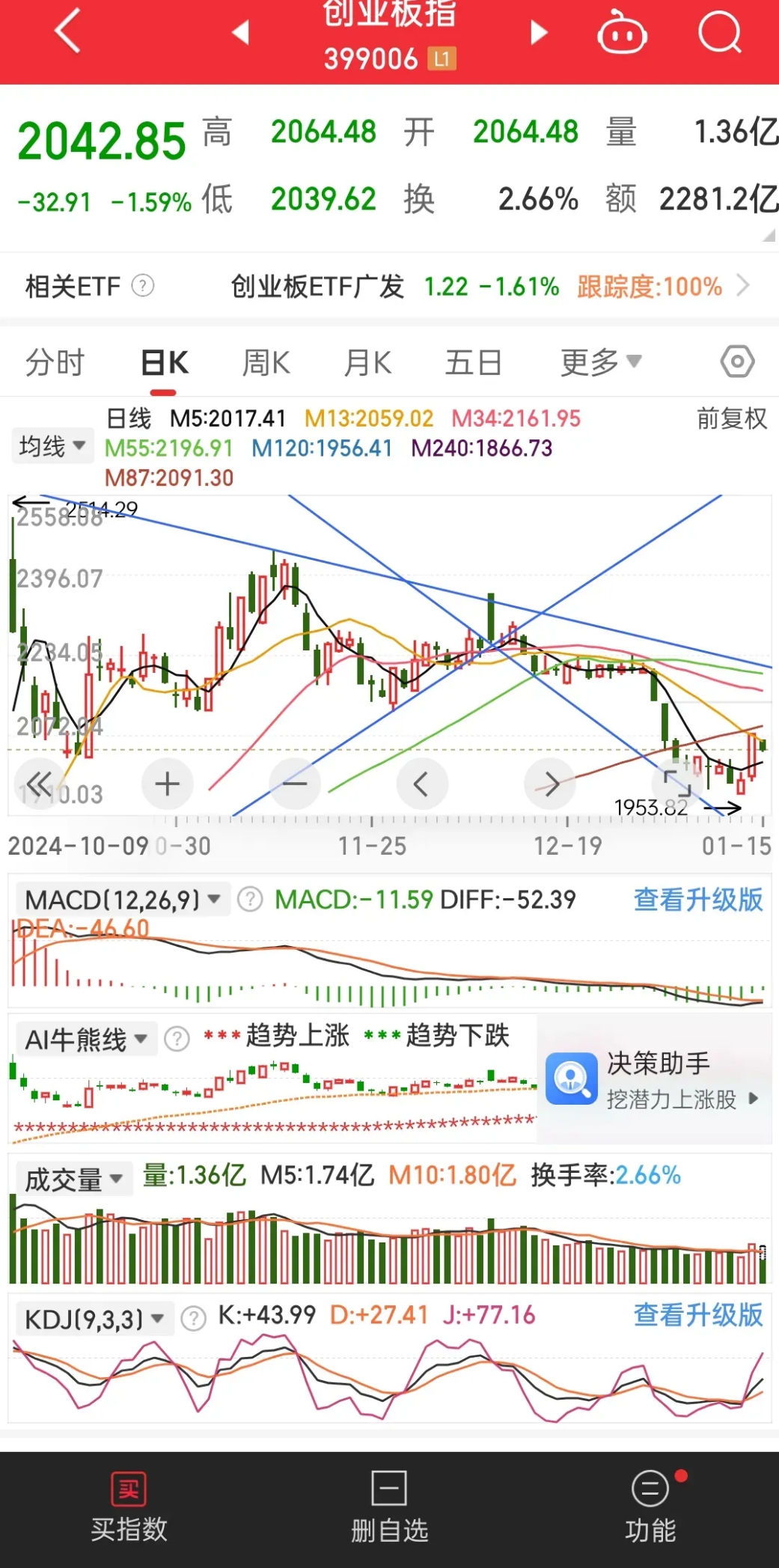Switch to the 周K weekly tab
Image resolution: width=779 pixels, height=1568 pixels.
266,362
